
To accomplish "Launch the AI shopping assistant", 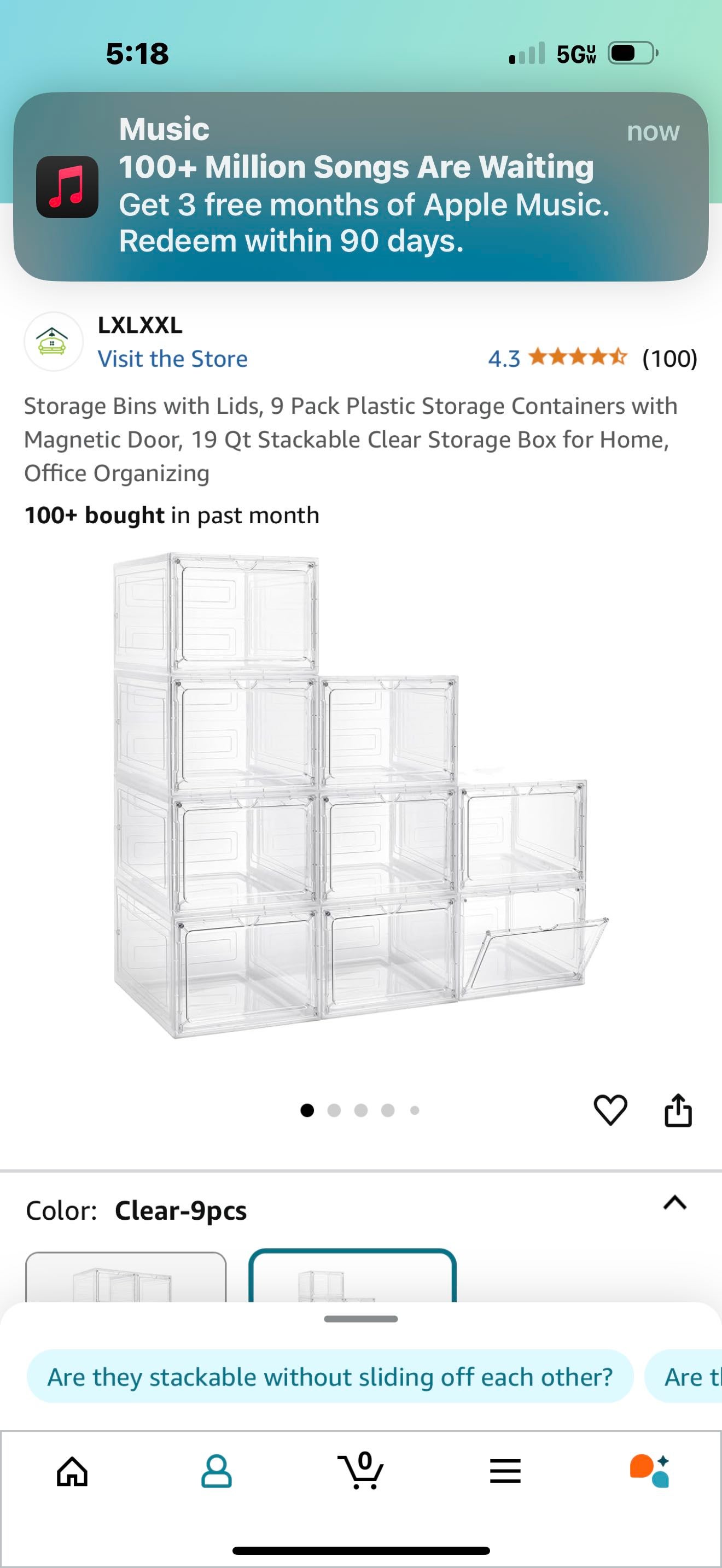I will click(649, 1472).
